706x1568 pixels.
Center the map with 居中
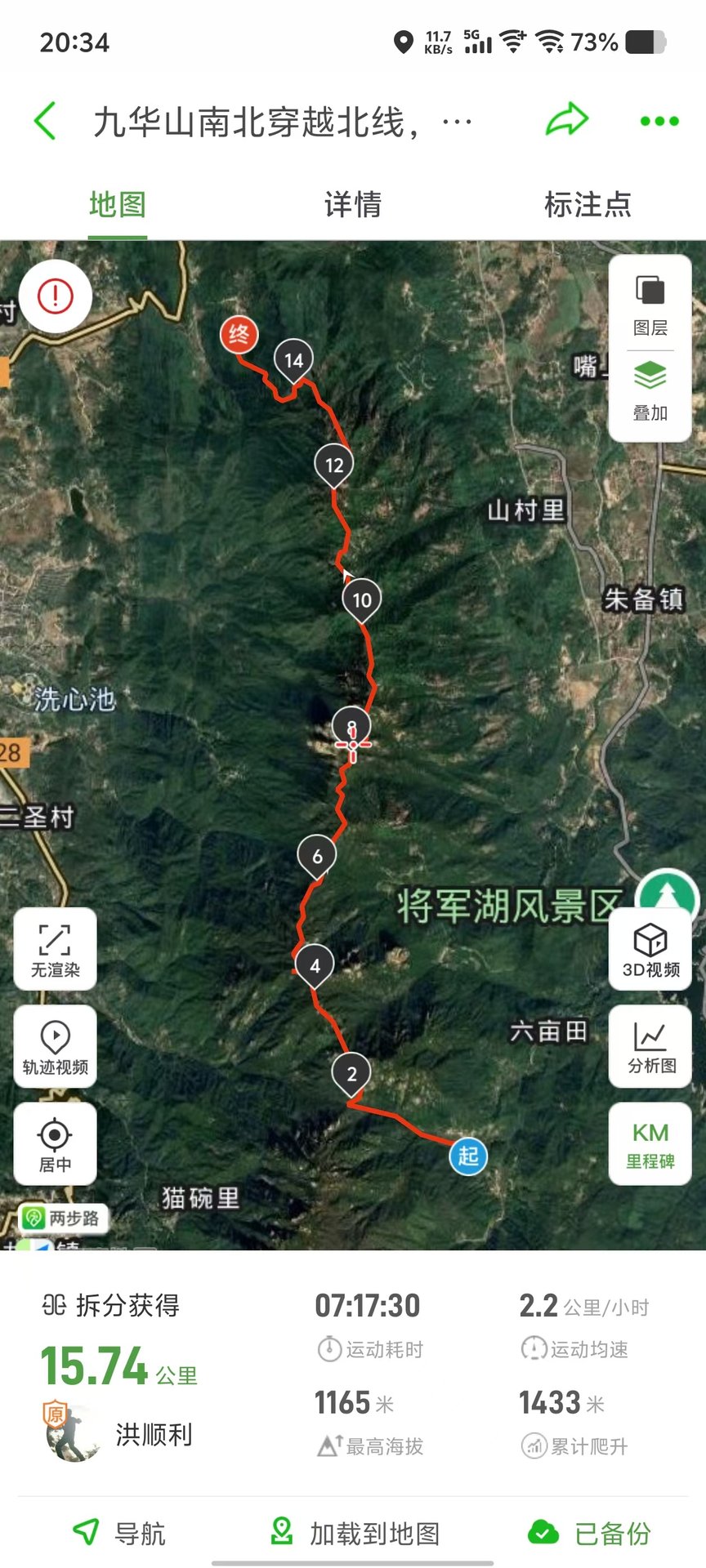[55, 1143]
